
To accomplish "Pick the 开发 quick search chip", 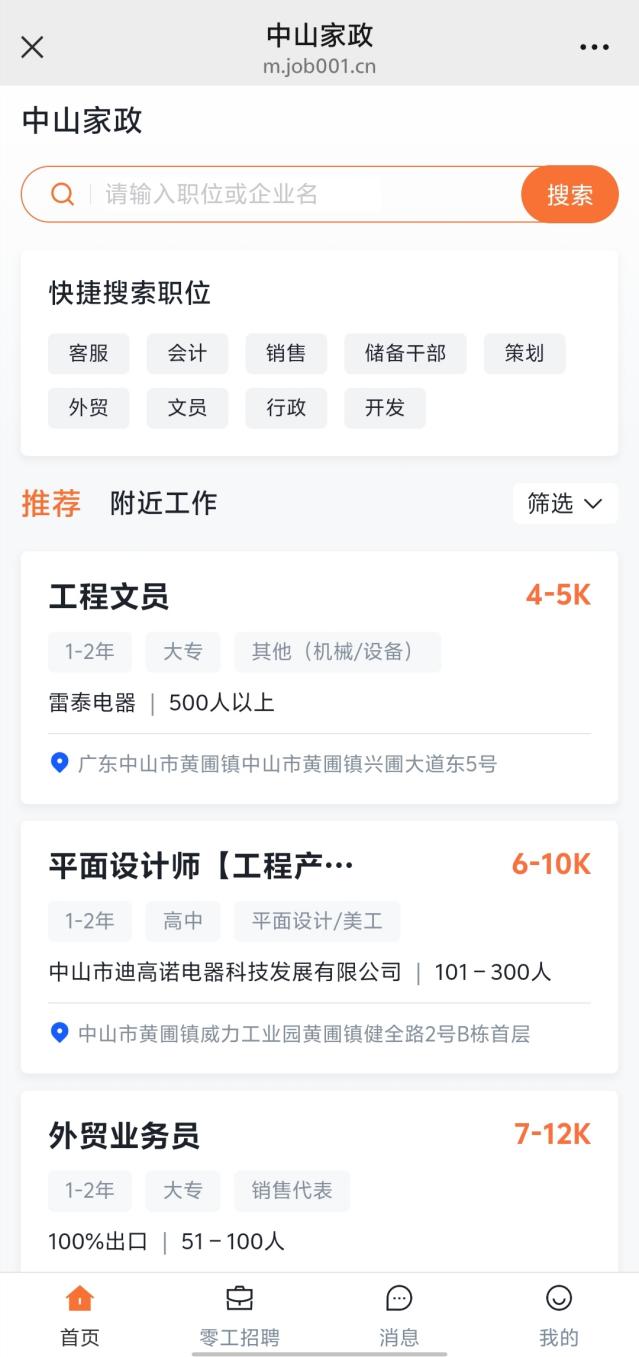I will click(385, 408).
